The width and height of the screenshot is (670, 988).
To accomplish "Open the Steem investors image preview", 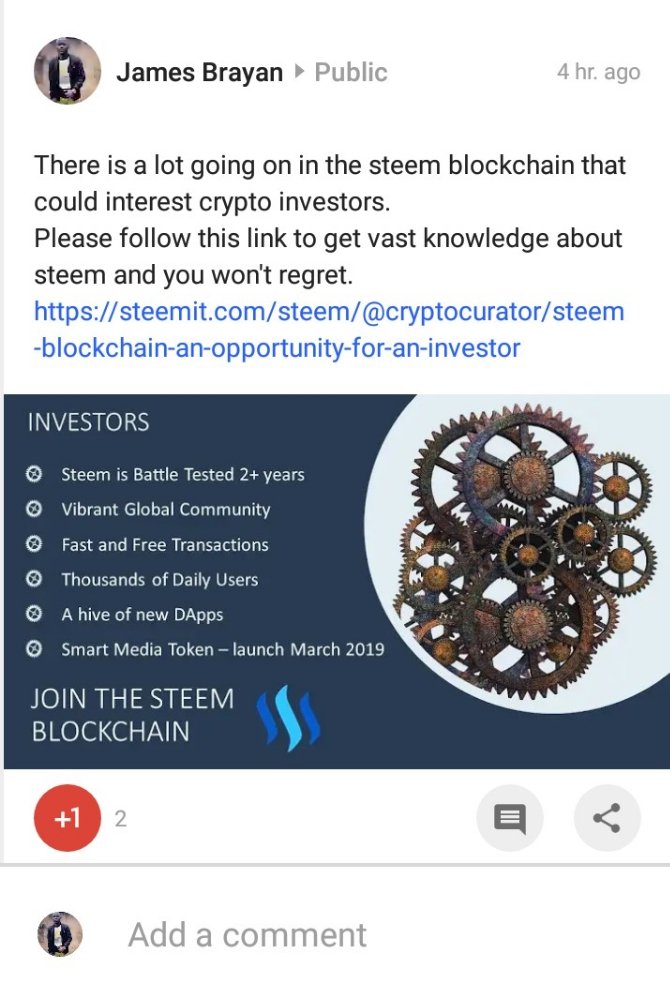I will 336,581.
